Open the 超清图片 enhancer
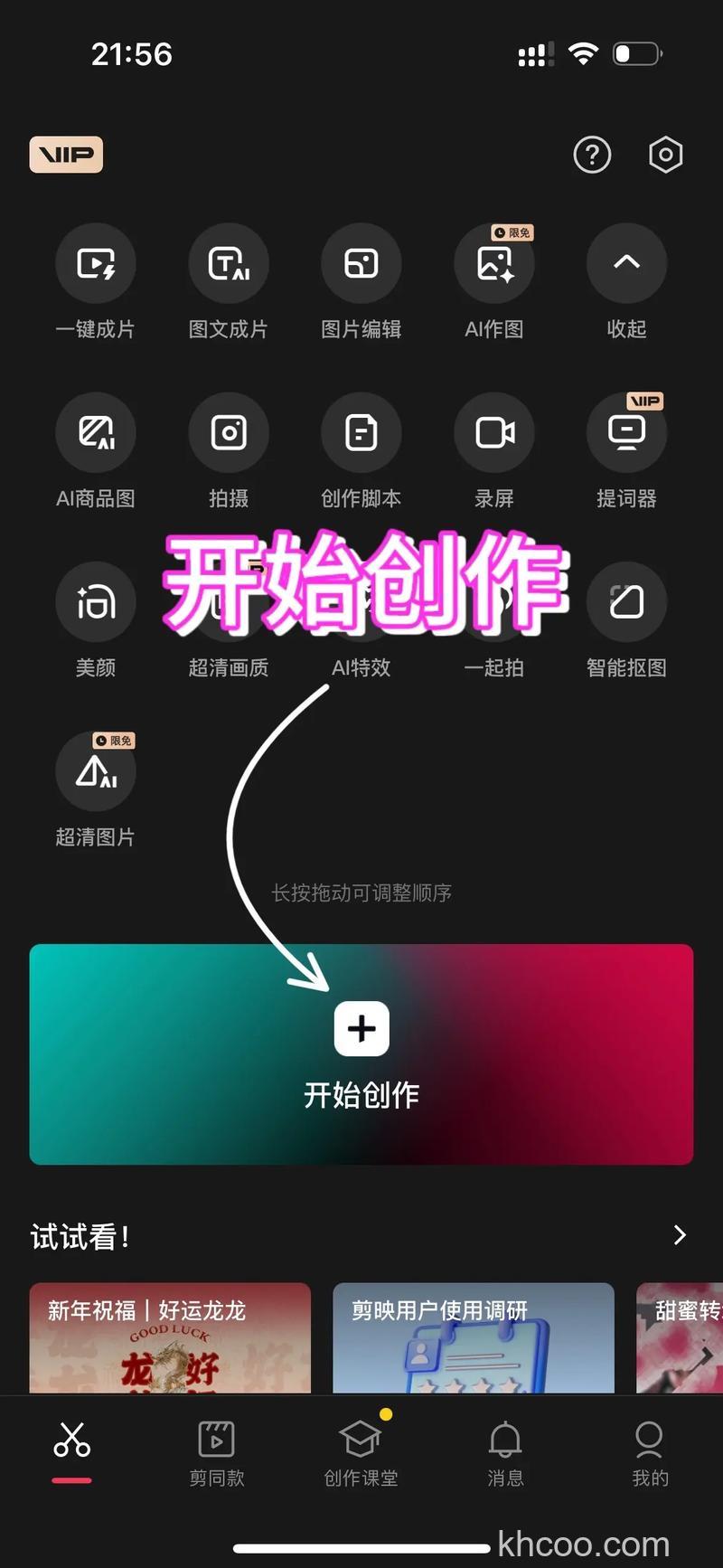 pyautogui.click(x=96, y=771)
